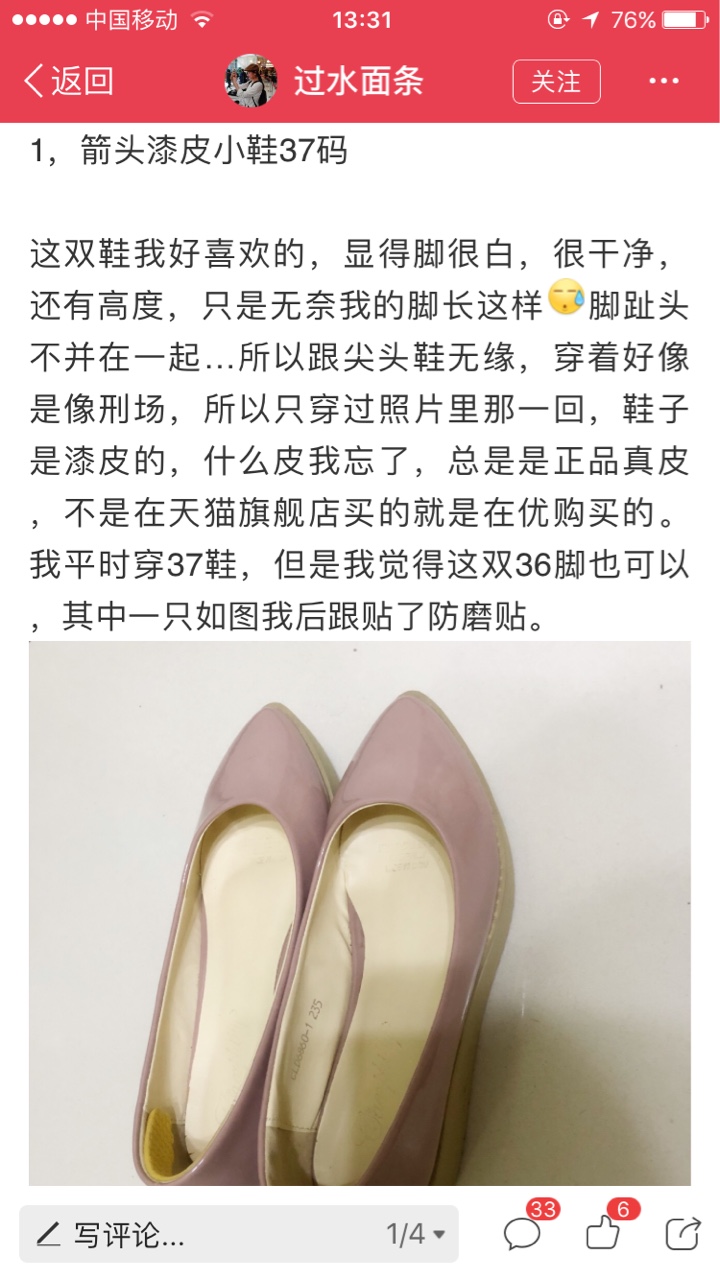Screen dimensions: 720x1280
Task: Open the shoe photo in the post
Action: coord(360,913)
